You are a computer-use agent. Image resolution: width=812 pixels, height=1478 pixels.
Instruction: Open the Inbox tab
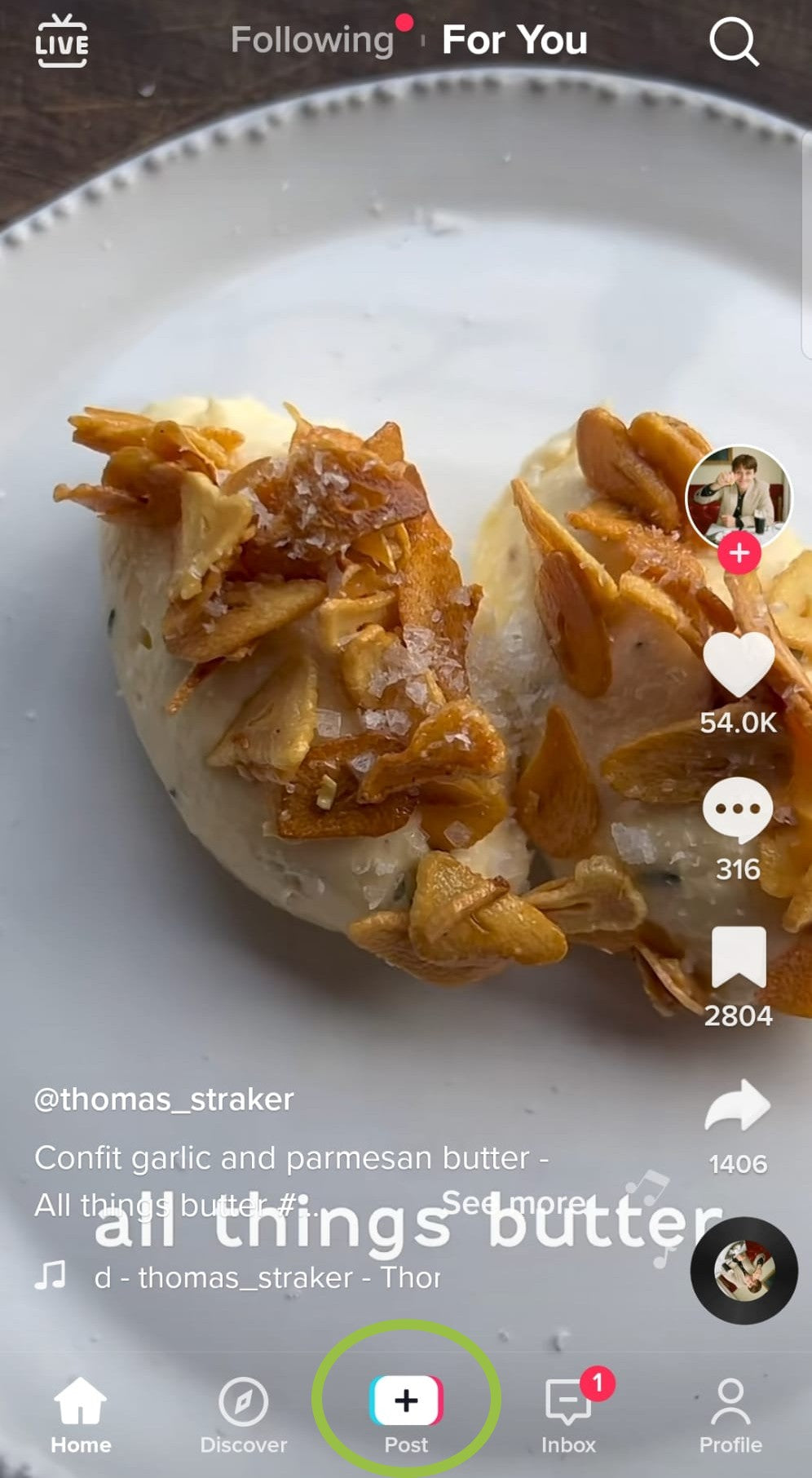click(568, 1414)
